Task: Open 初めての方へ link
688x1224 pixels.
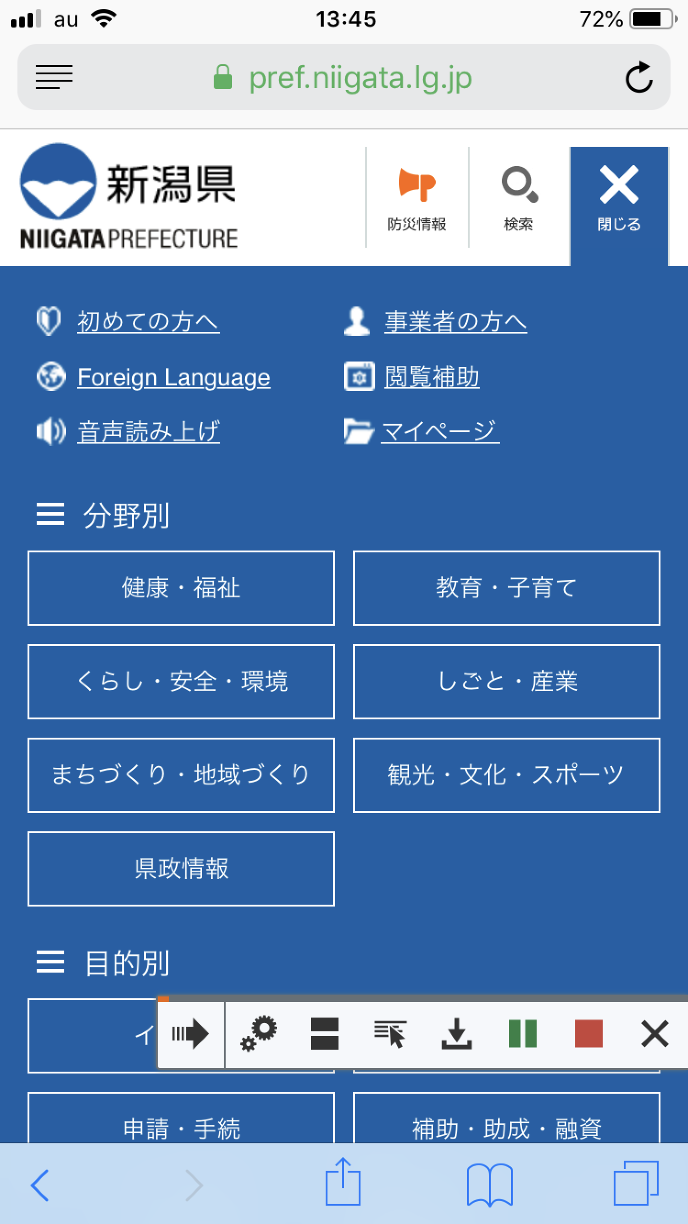Action: pos(148,322)
